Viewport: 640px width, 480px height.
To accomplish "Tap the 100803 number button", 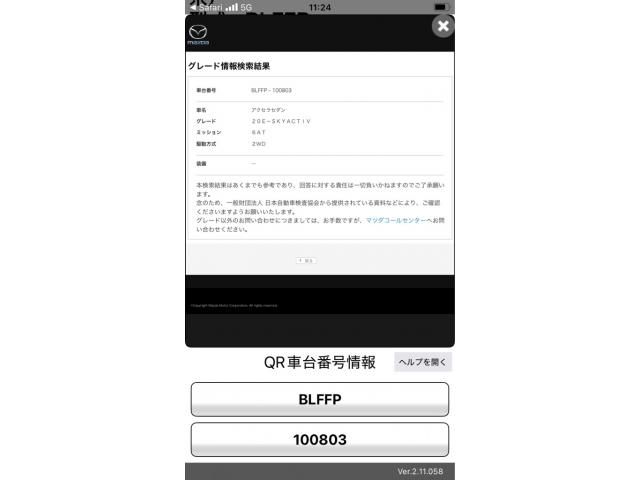I will (x=319, y=439).
